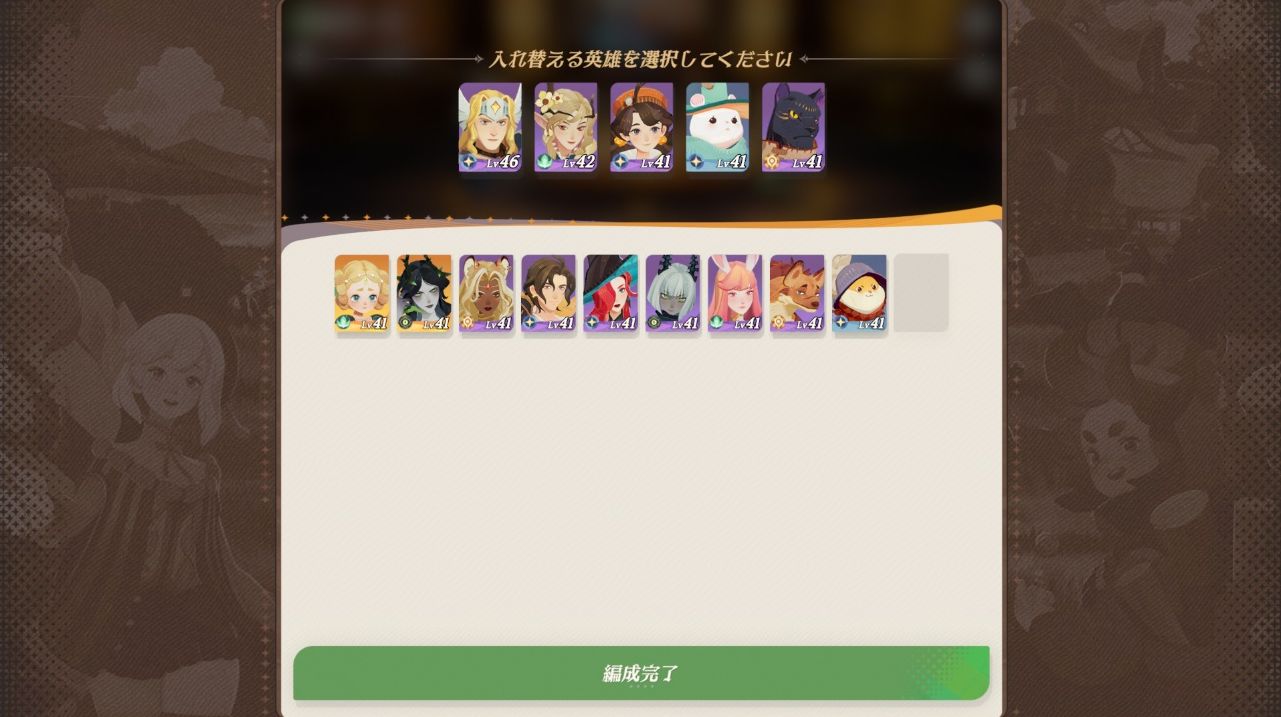Tap the curly blonde girl hero card
The width and height of the screenshot is (1281, 717).
pyautogui.click(x=362, y=293)
